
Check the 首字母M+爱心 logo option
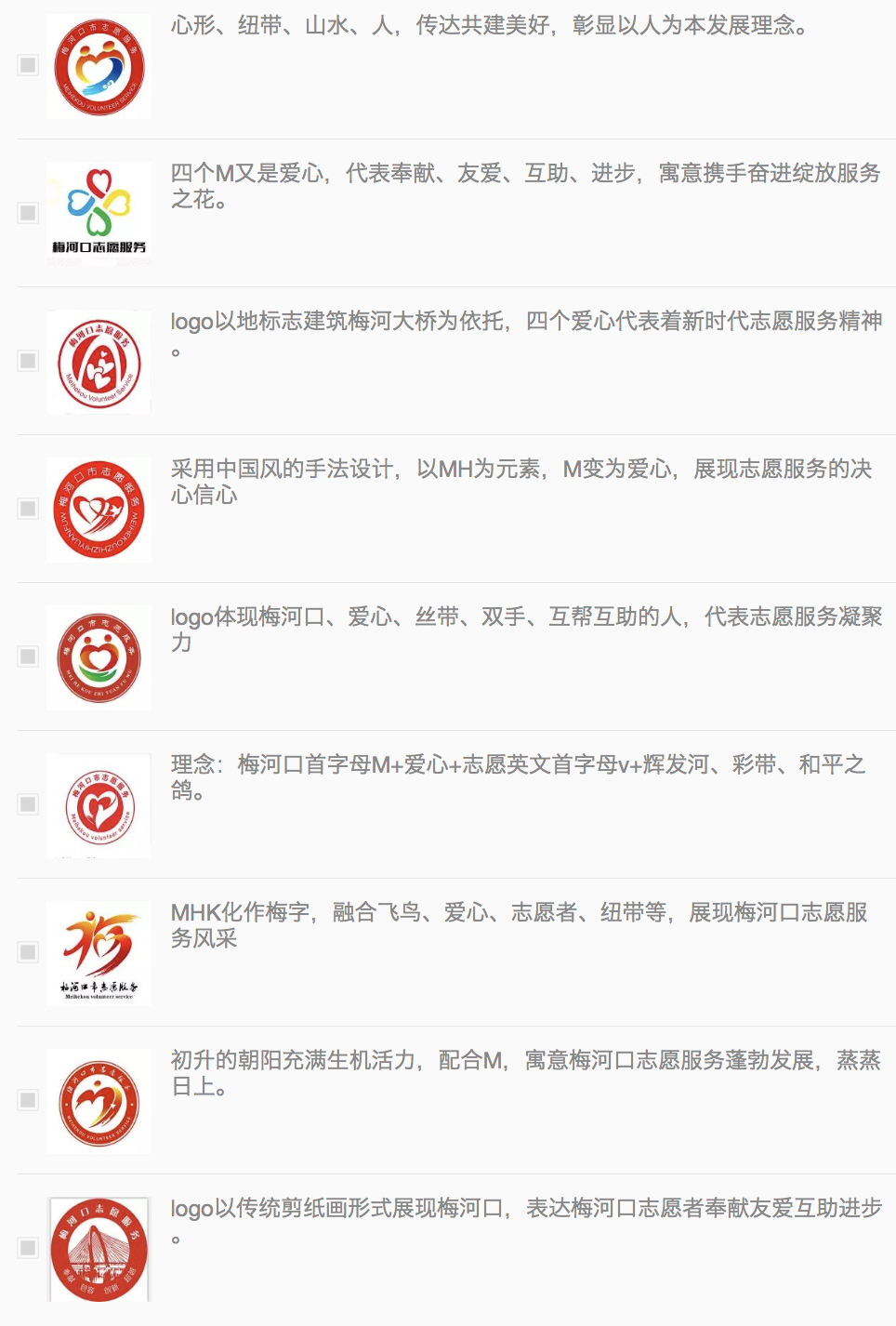tap(28, 804)
